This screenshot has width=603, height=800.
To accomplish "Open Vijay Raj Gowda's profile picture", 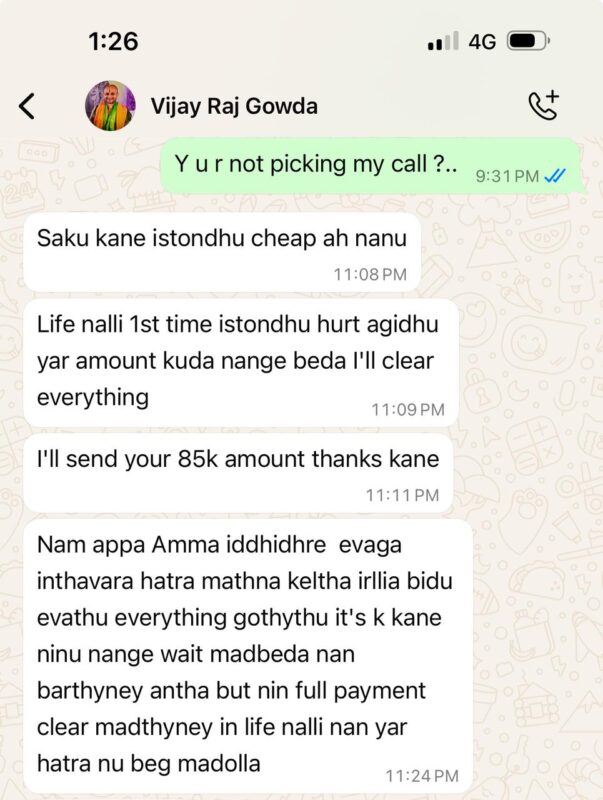I will pyautogui.click(x=110, y=106).
